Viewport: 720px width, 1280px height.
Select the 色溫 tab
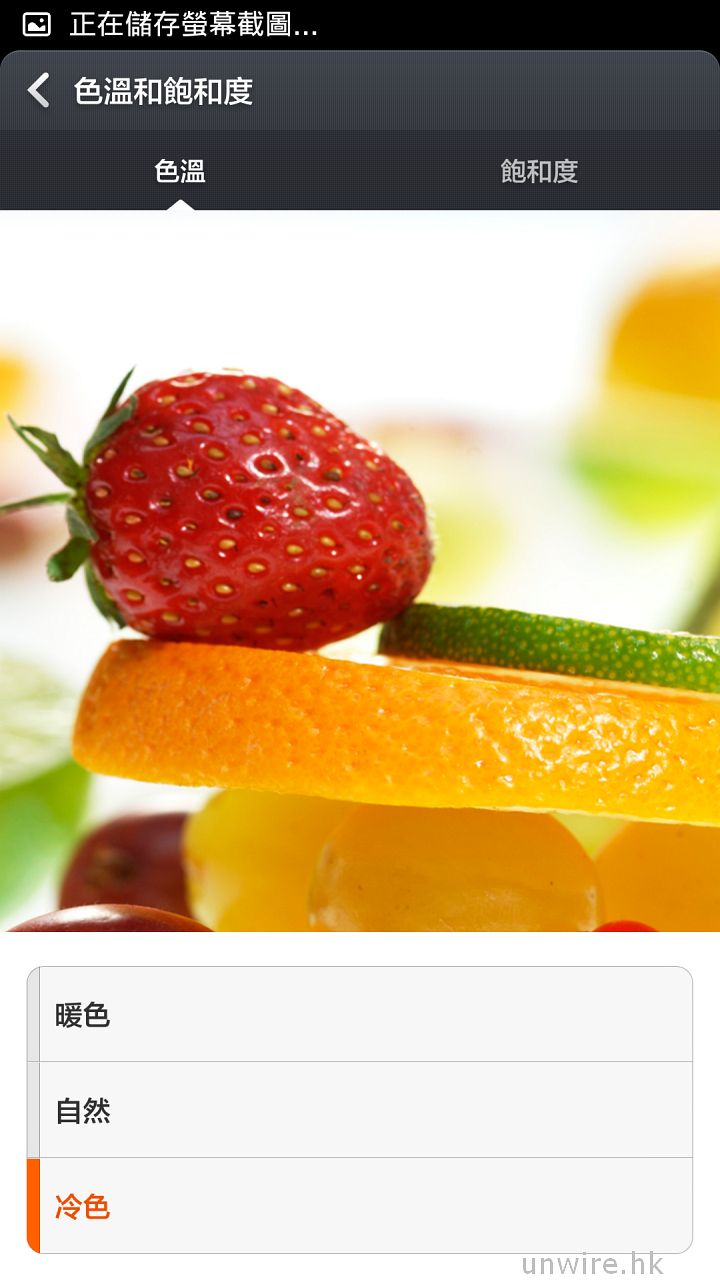(180, 171)
